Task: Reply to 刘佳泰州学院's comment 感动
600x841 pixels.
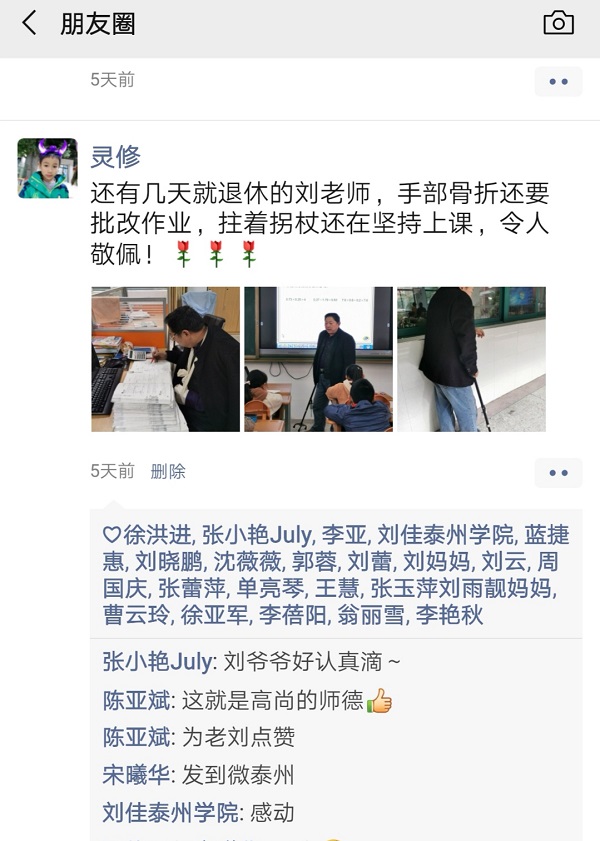Action: click(270, 812)
